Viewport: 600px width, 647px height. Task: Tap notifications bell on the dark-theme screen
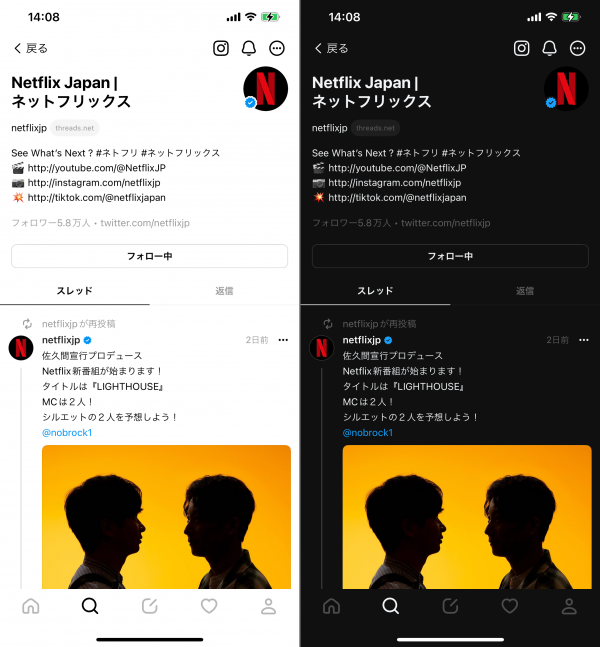click(x=549, y=48)
